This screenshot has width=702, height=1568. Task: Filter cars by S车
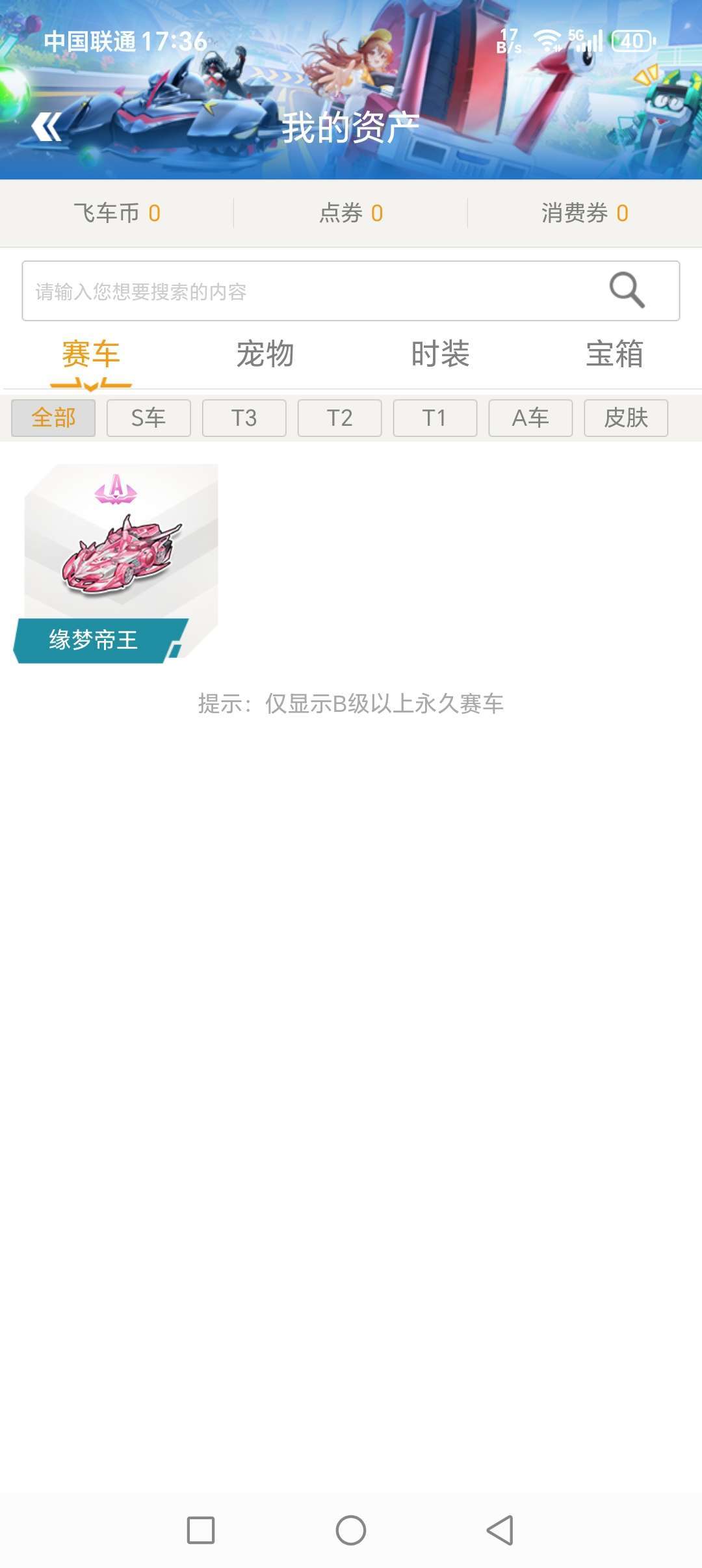click(x=149, y=418)
